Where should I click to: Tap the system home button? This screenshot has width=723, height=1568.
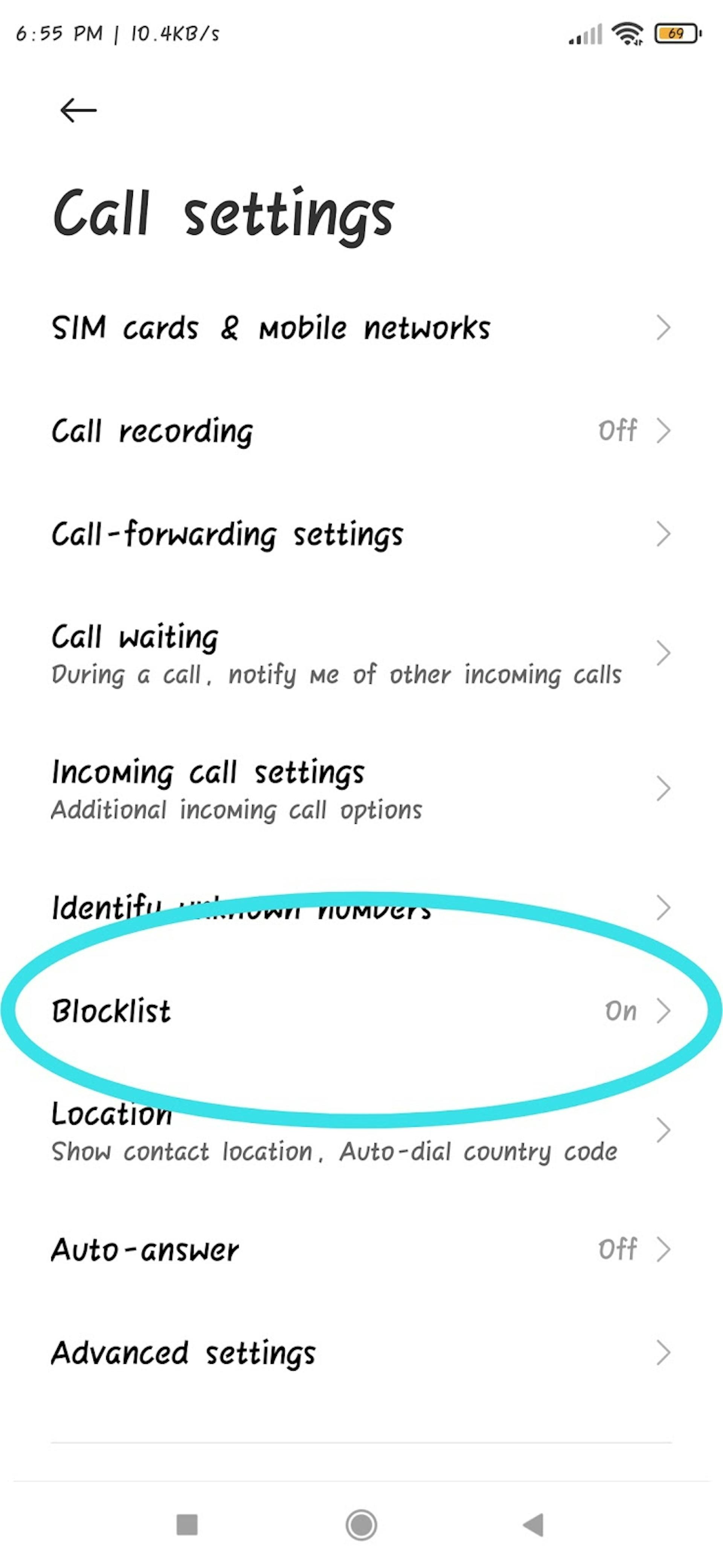pos(361,1525)
